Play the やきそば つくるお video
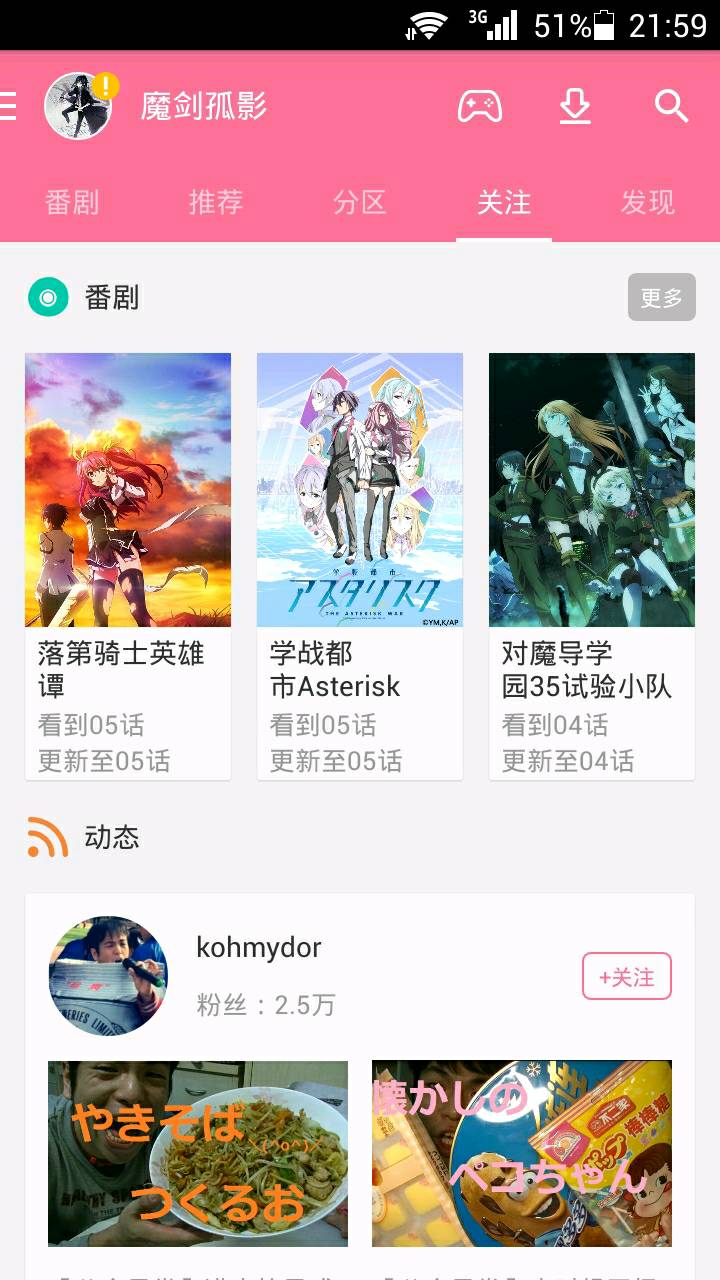Image resolution: width=720 pixels, height=1280 pixels. pyautogui.click(x=198, y=1153)
